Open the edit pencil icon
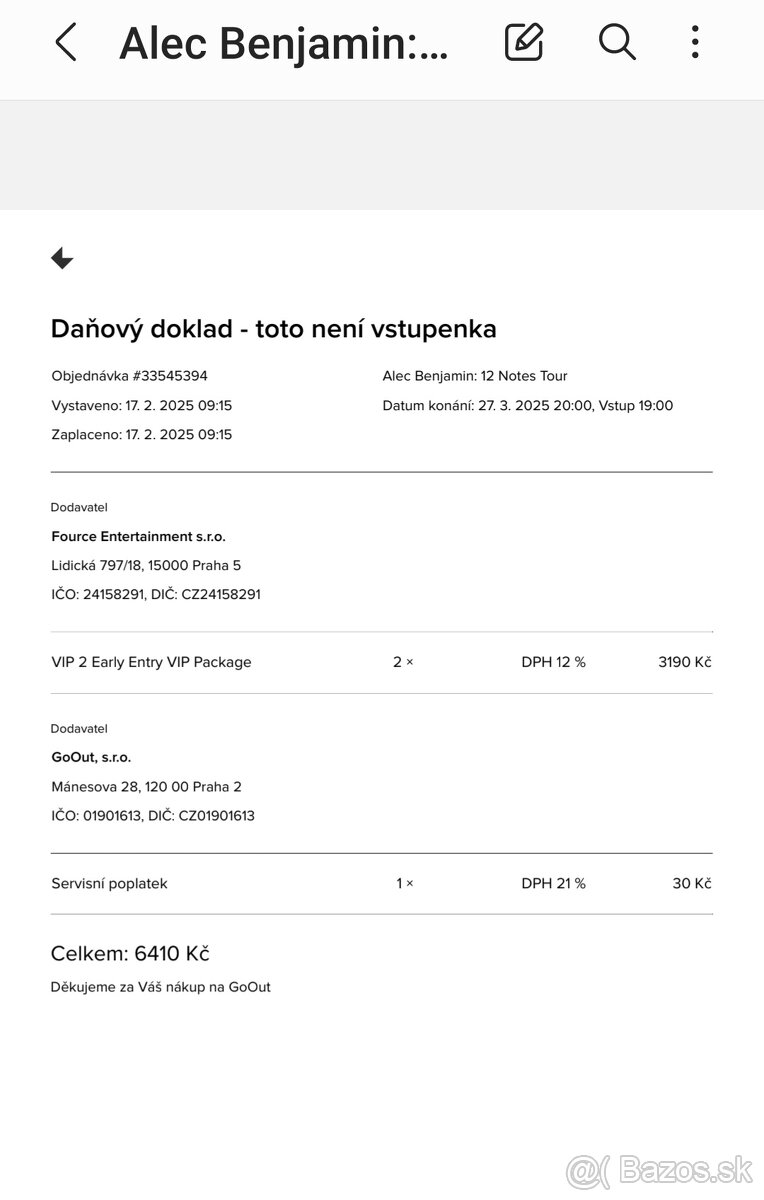Screen dimensions: 764x1200 click(x=524, y=42)
